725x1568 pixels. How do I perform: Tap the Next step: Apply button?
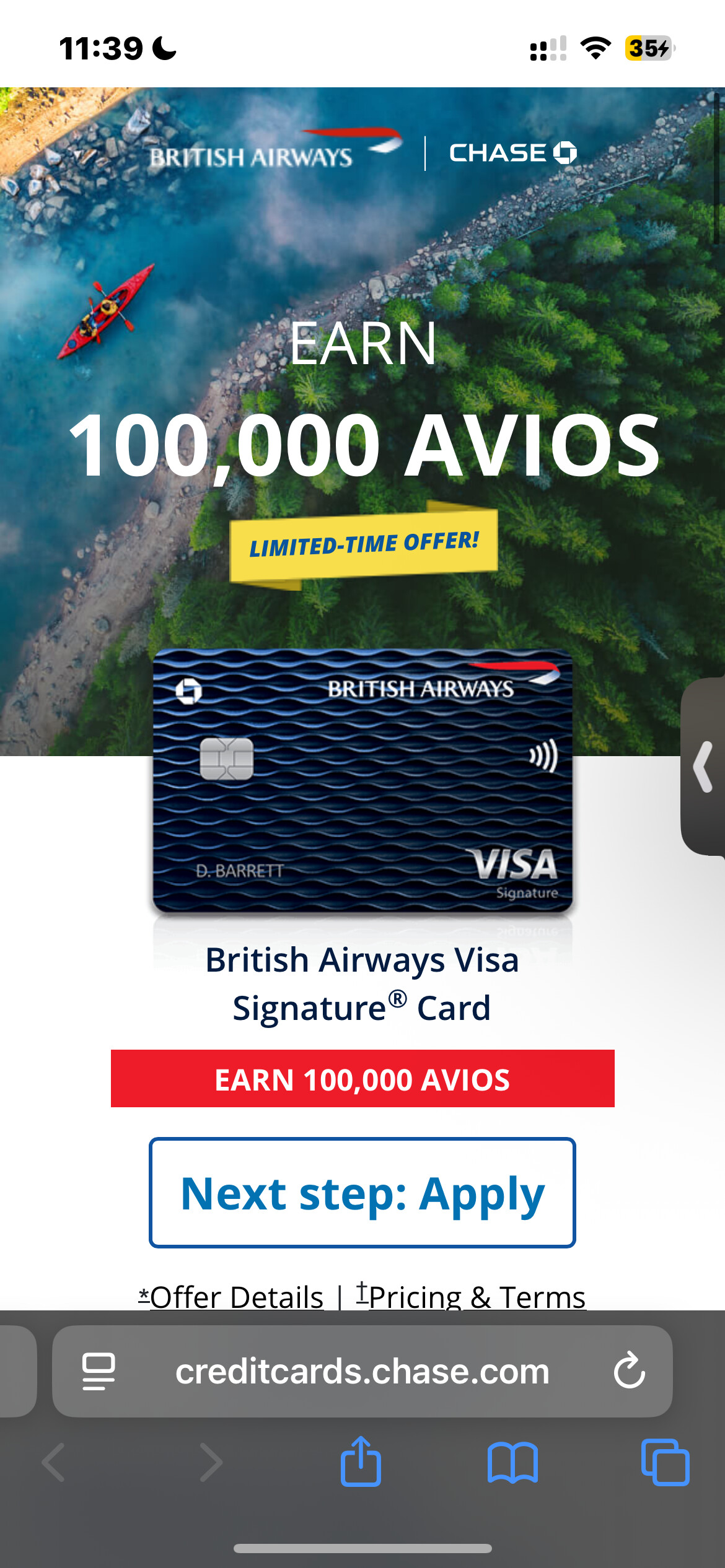[x=362, y=1193]
